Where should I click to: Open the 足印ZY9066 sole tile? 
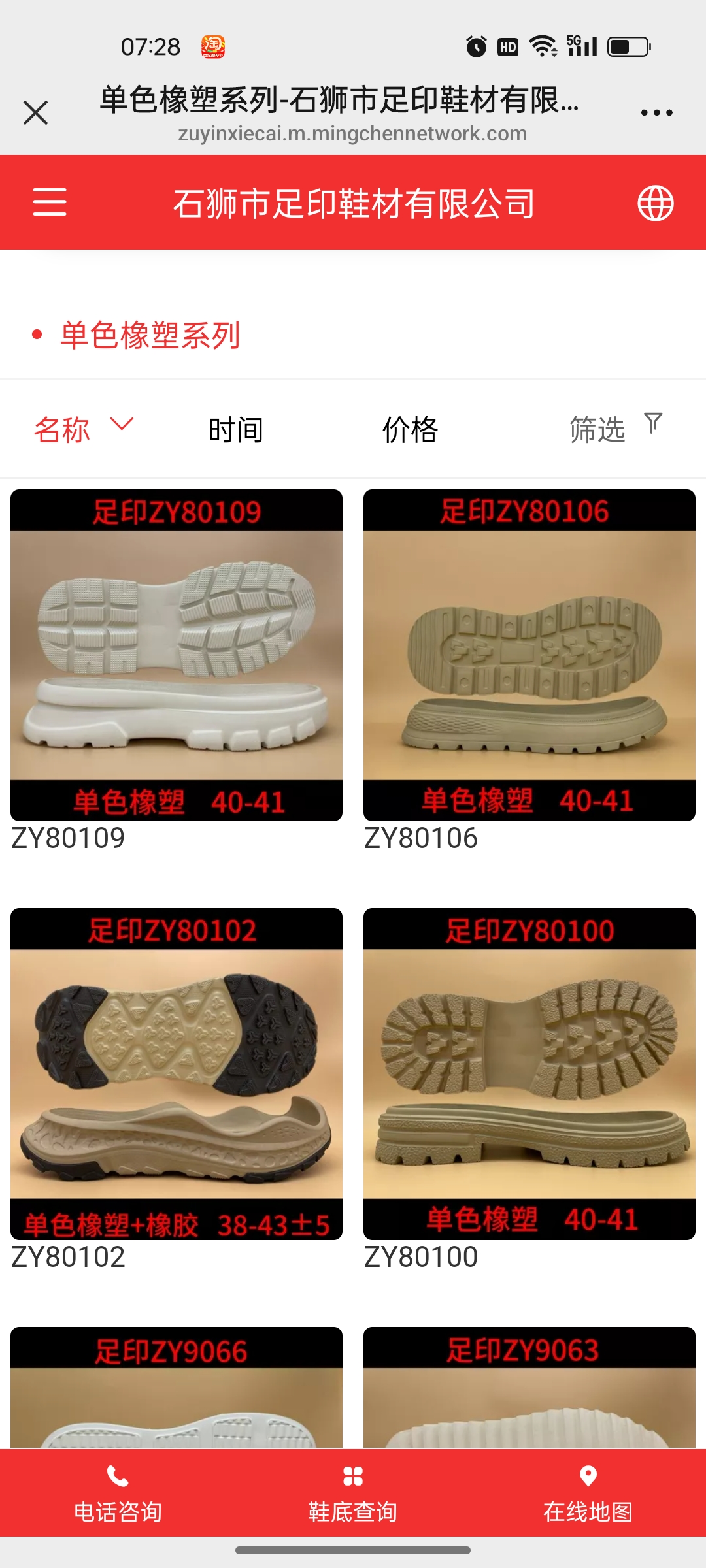coord(176,1386)
